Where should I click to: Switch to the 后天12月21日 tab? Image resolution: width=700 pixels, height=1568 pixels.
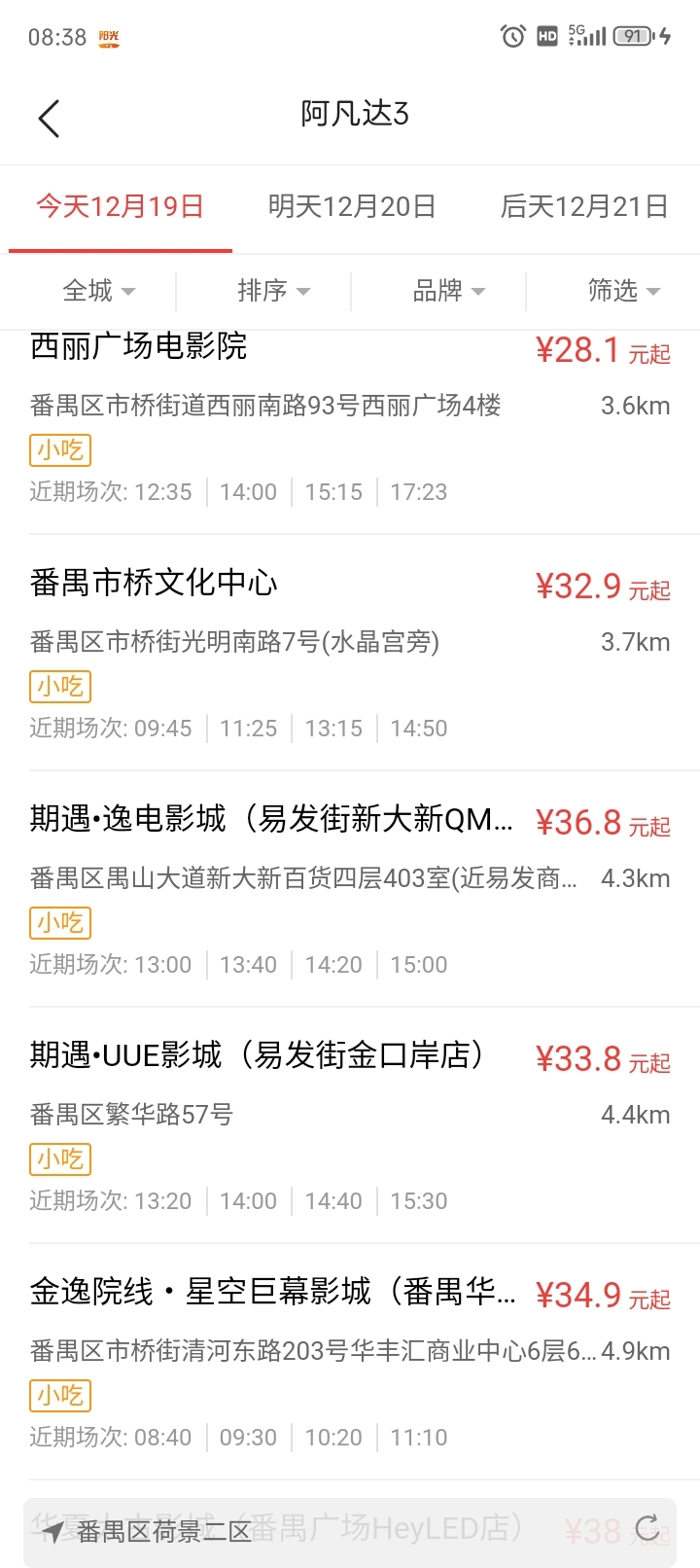(x=584, y=206)
